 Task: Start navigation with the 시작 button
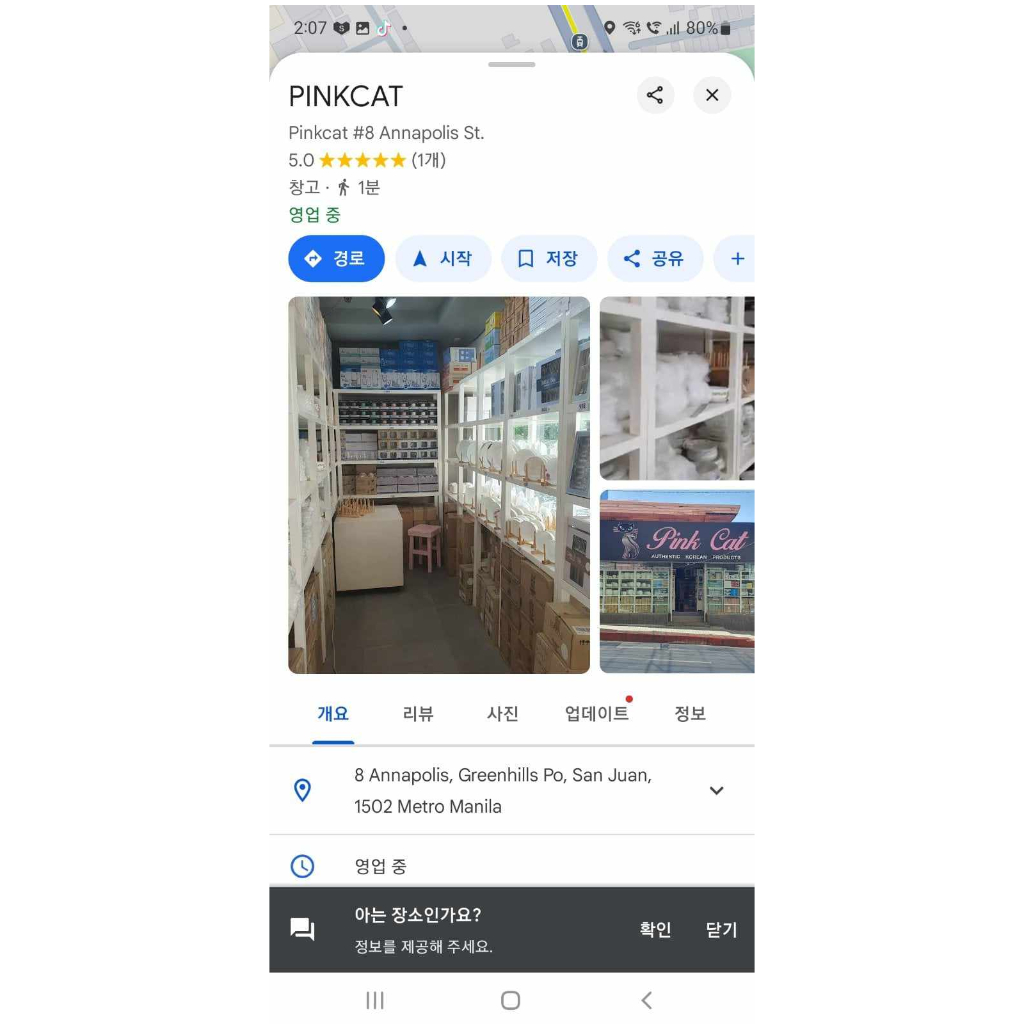(x=443, y=259)
